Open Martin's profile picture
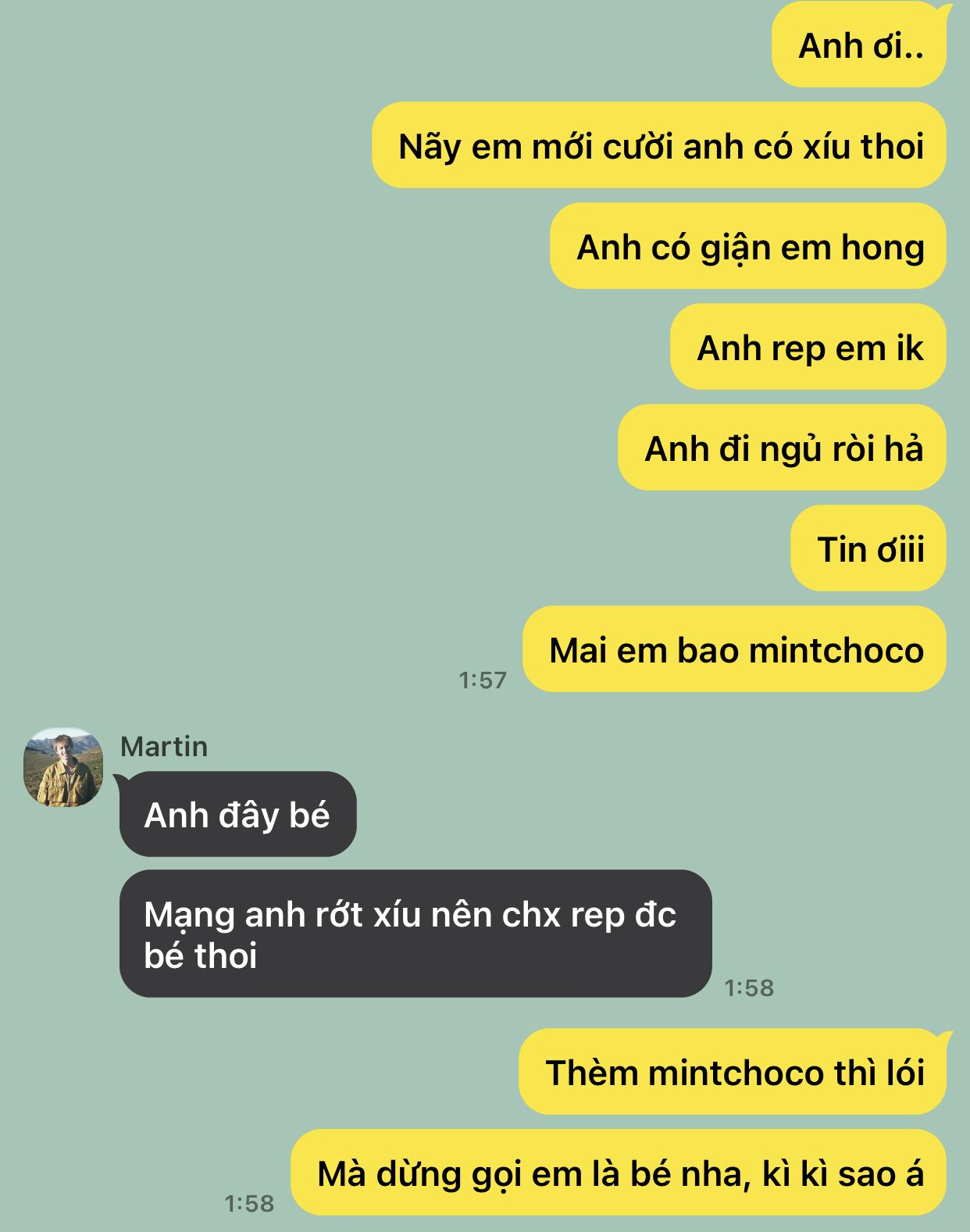Viewport: 970px width, 1232px height. (63, 767)
